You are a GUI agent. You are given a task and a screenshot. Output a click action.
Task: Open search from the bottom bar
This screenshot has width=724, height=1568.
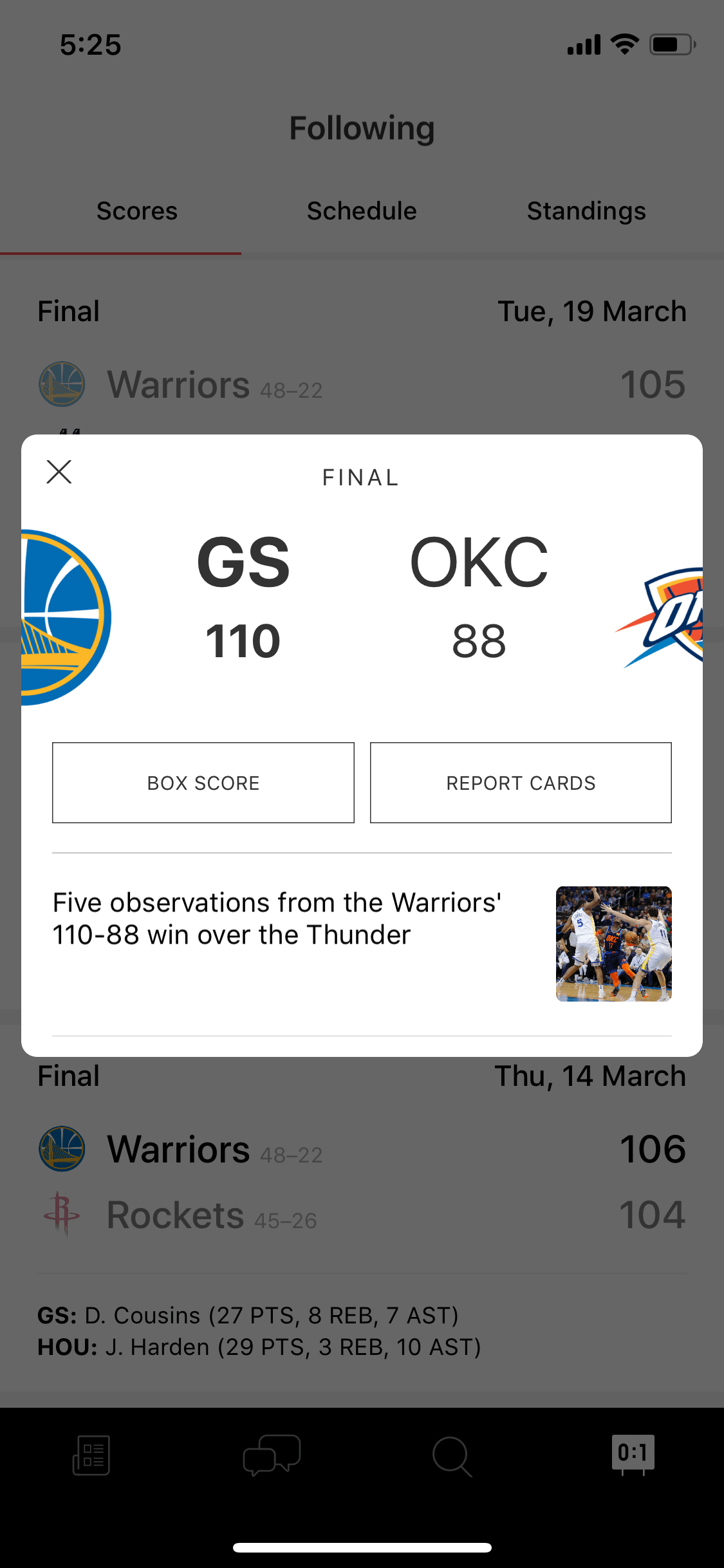(x=452, y=1457)
